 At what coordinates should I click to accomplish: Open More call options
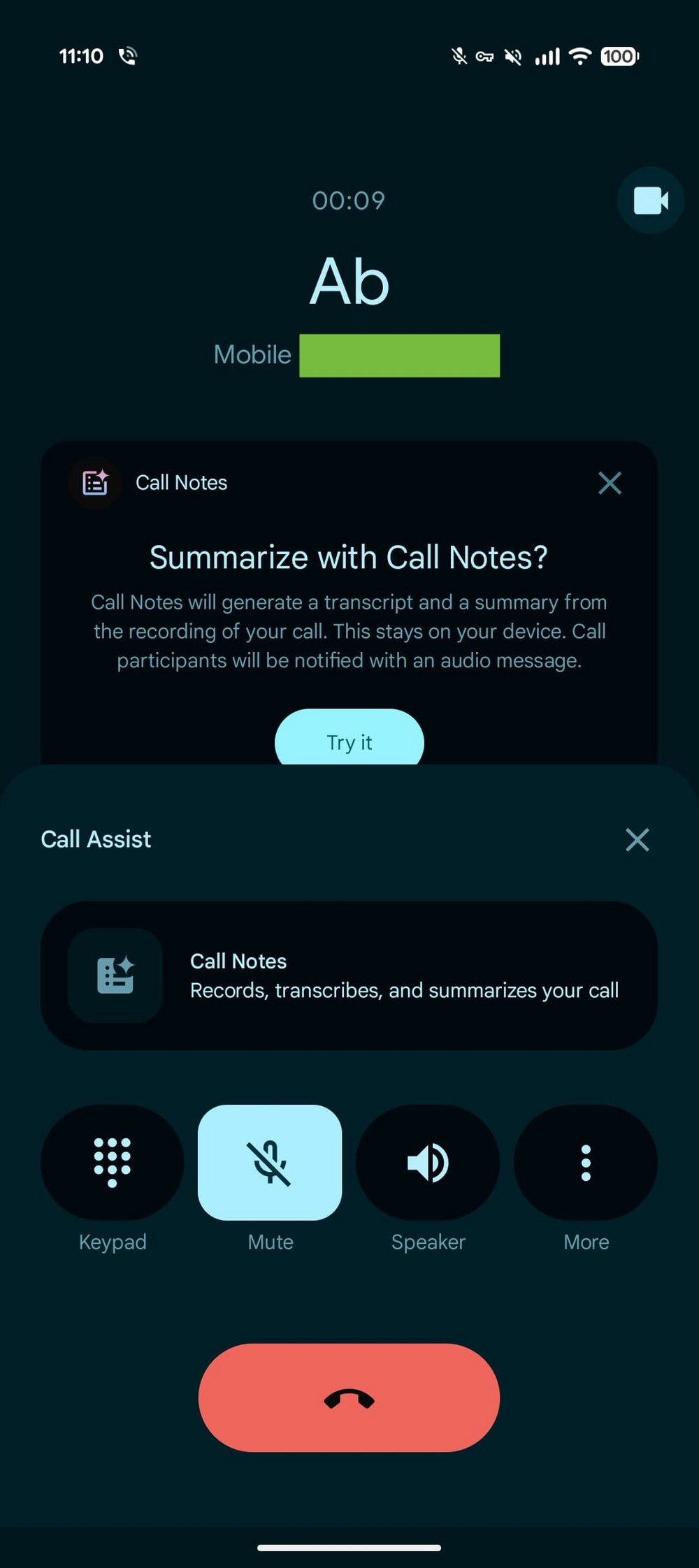tap(586, 1163)
